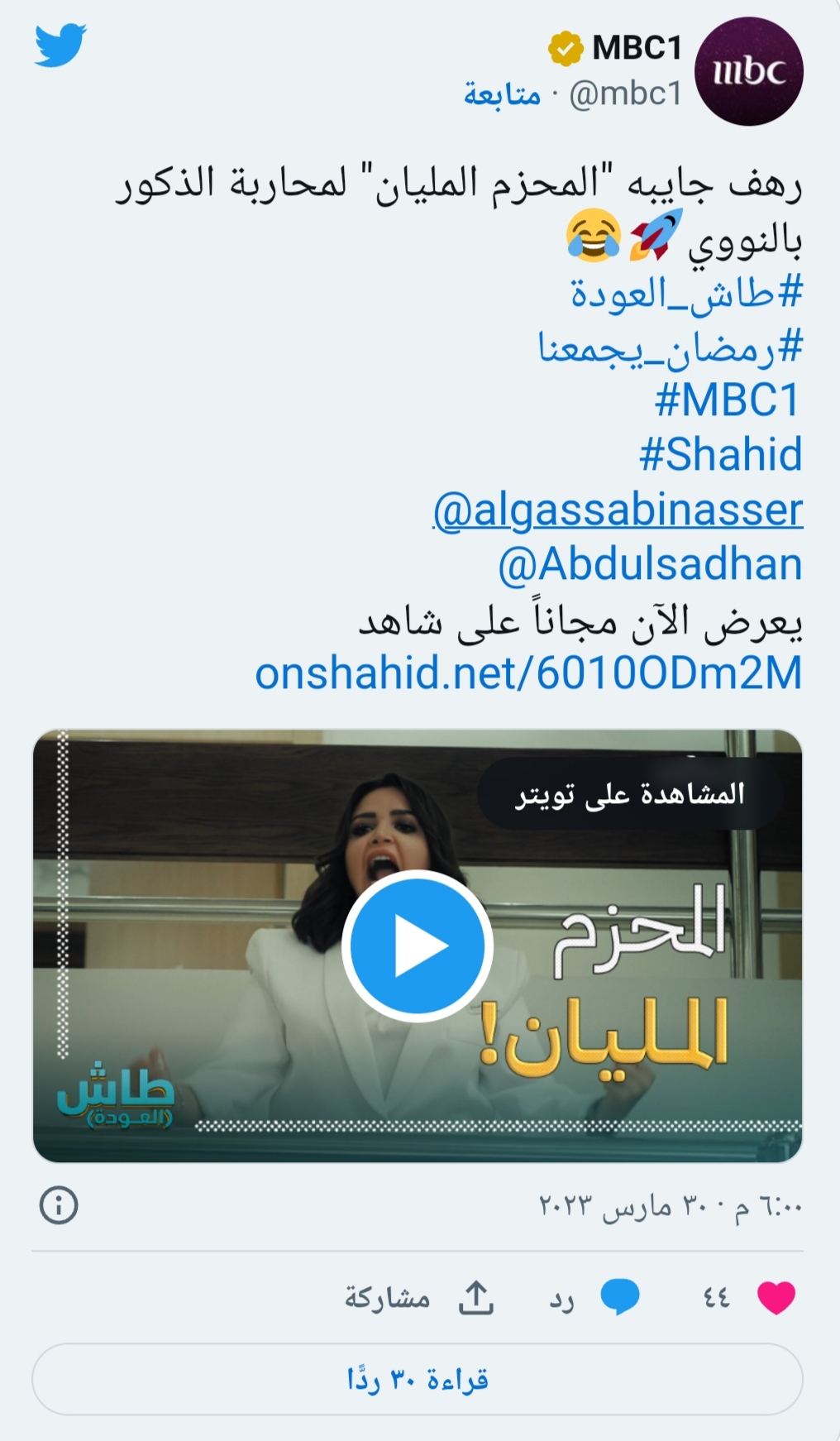
Task: Open the Twitter bird logo link
Action: (60, 46)
